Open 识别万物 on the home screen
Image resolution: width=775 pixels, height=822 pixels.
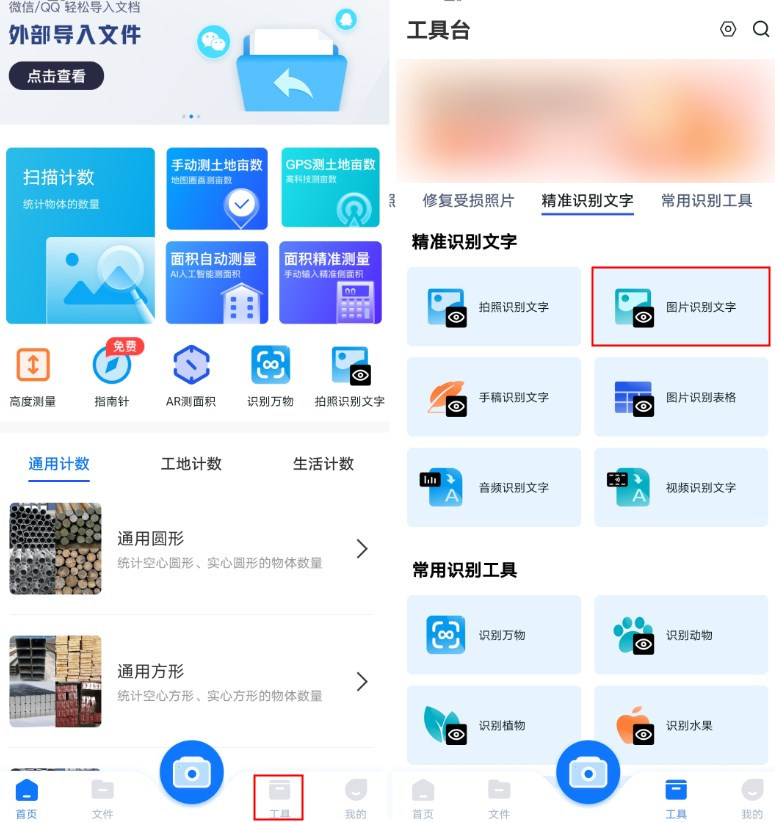(x=268, y=375)
